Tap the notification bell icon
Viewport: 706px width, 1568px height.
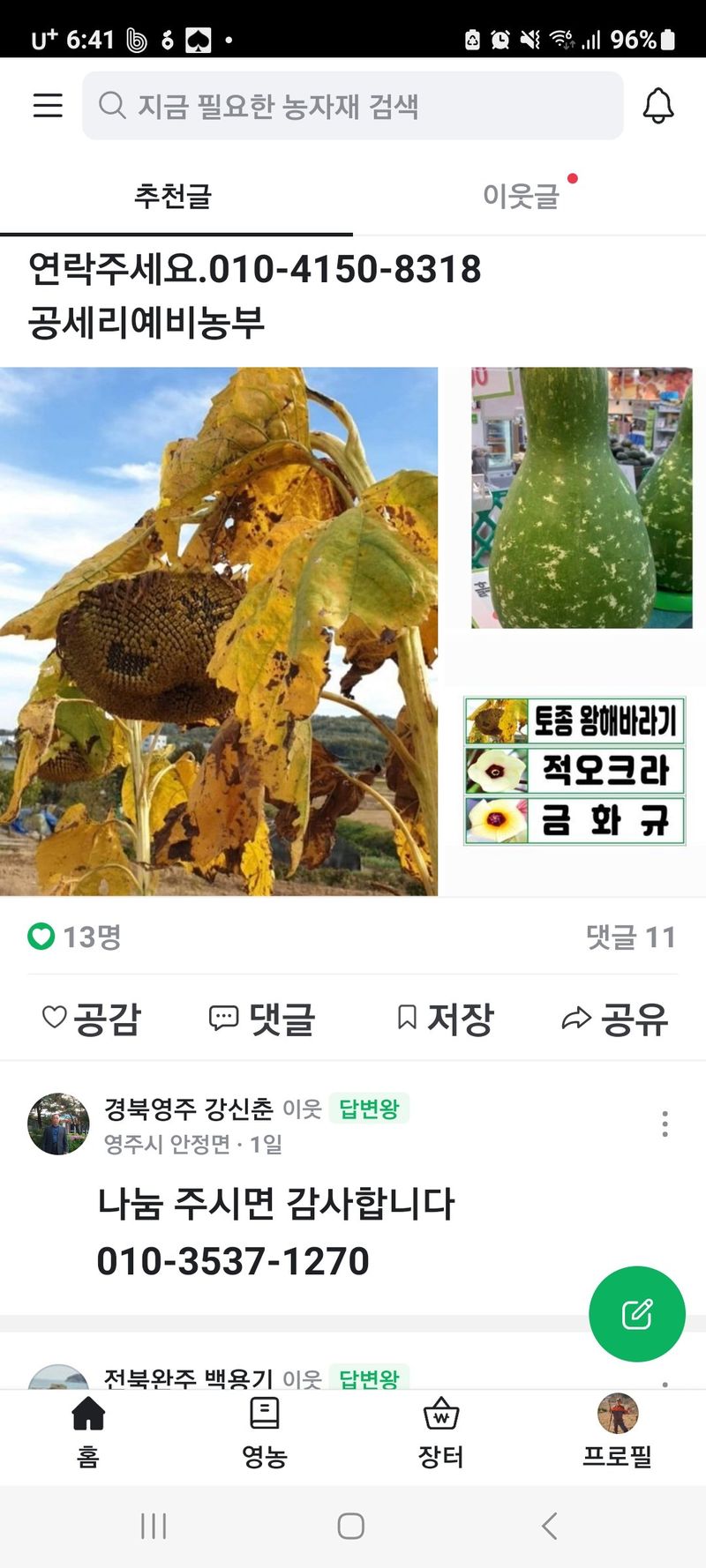tap(658, 106)
